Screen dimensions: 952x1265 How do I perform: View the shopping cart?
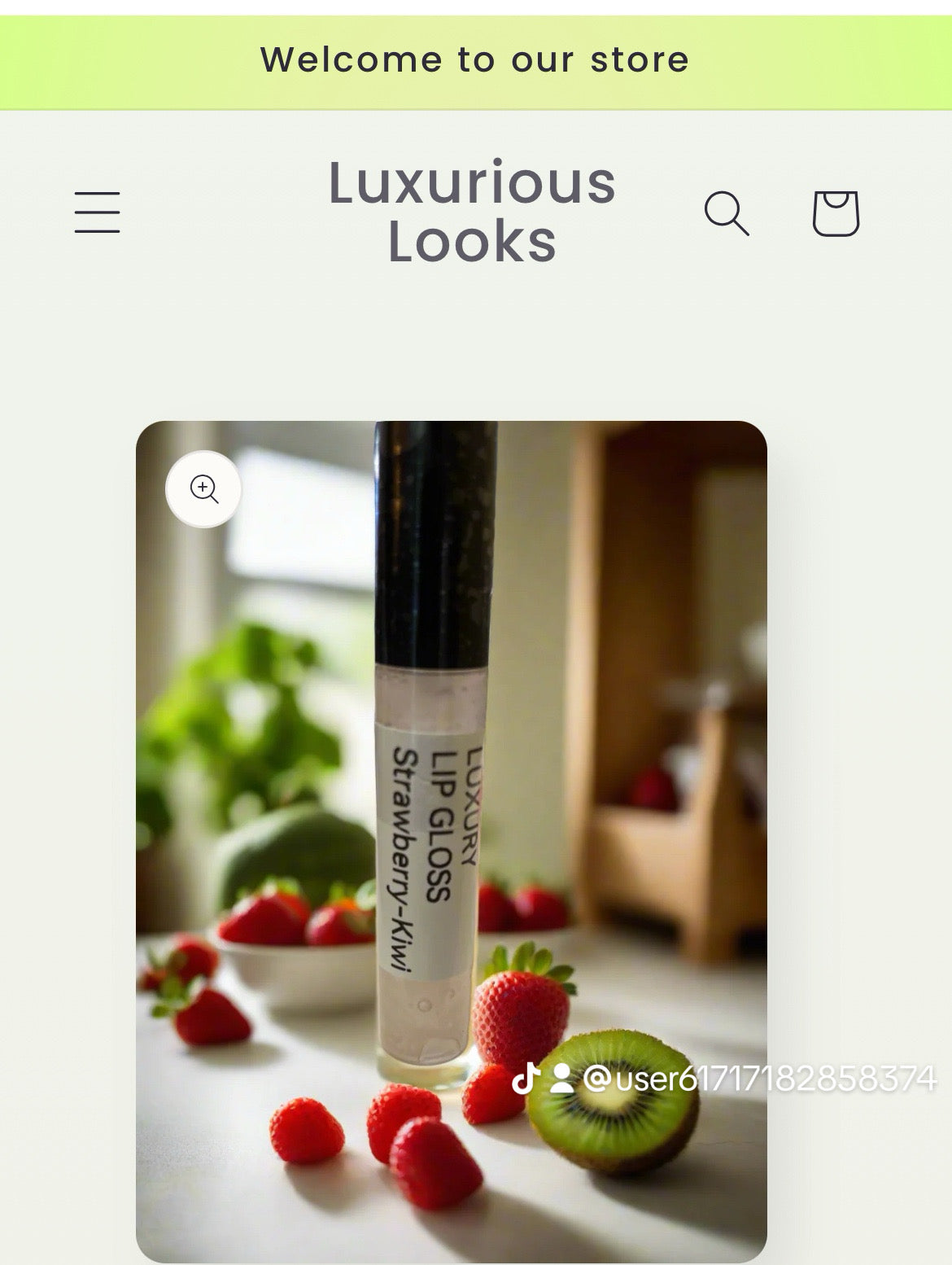836,213
